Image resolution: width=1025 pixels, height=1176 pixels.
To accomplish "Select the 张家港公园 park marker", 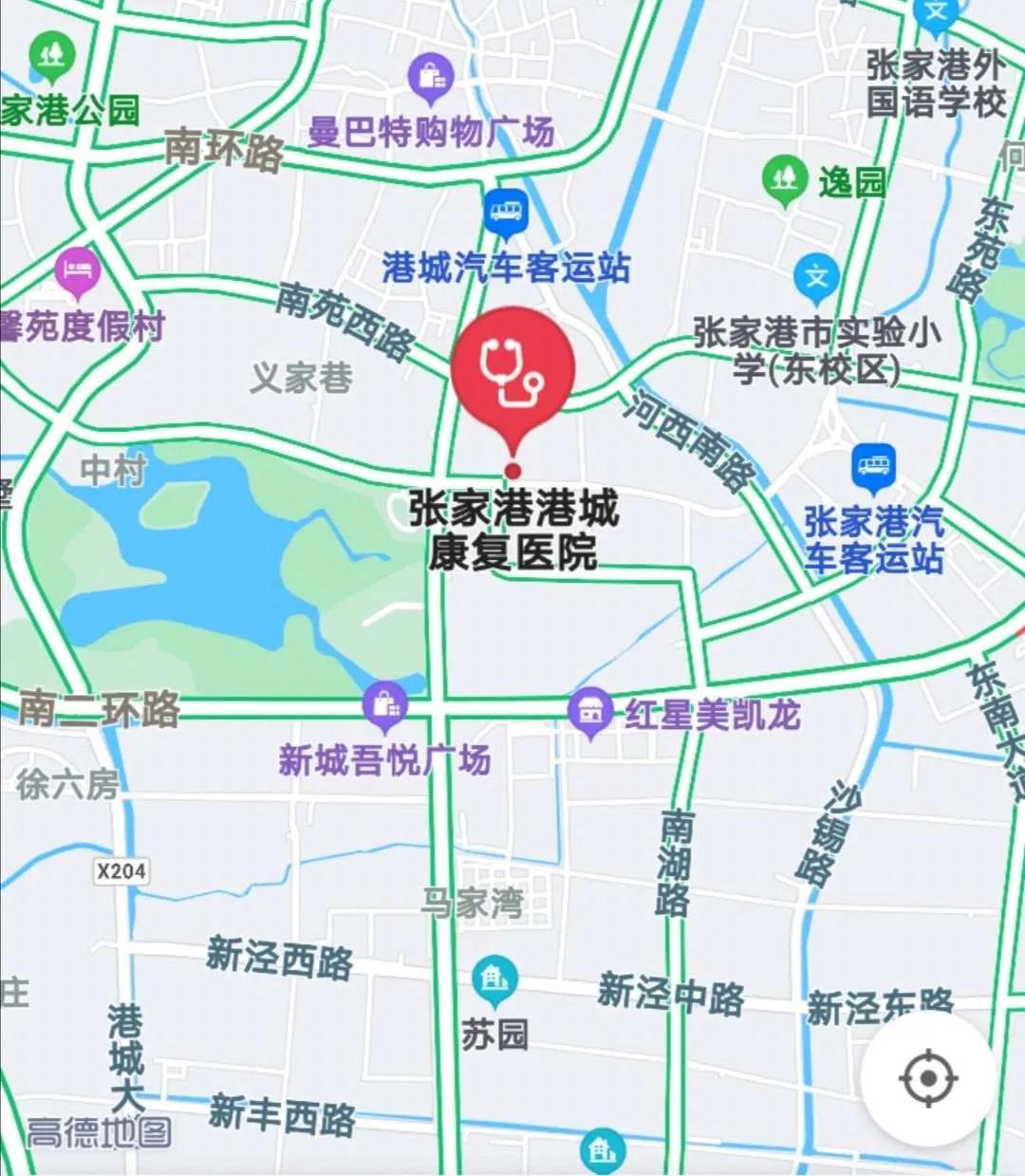I will [x=52, y=55].
